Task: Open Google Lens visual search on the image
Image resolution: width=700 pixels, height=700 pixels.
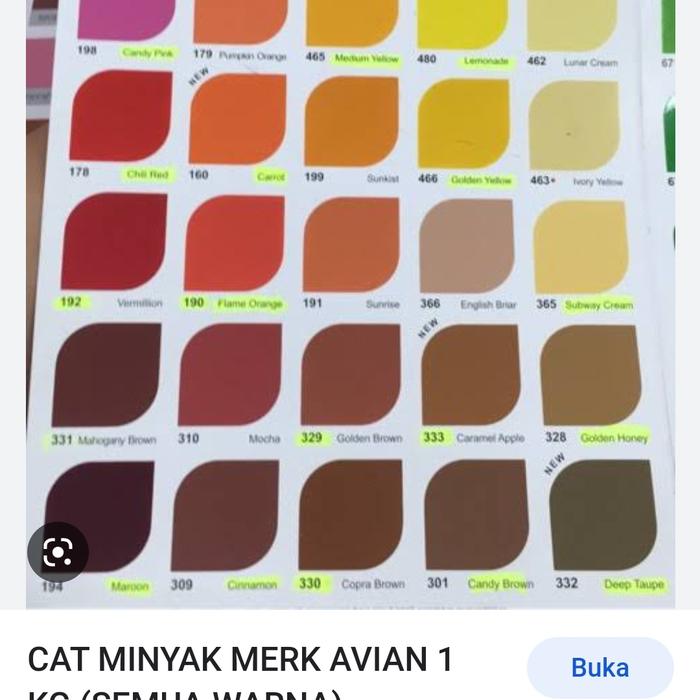Action: pos(58,551)
